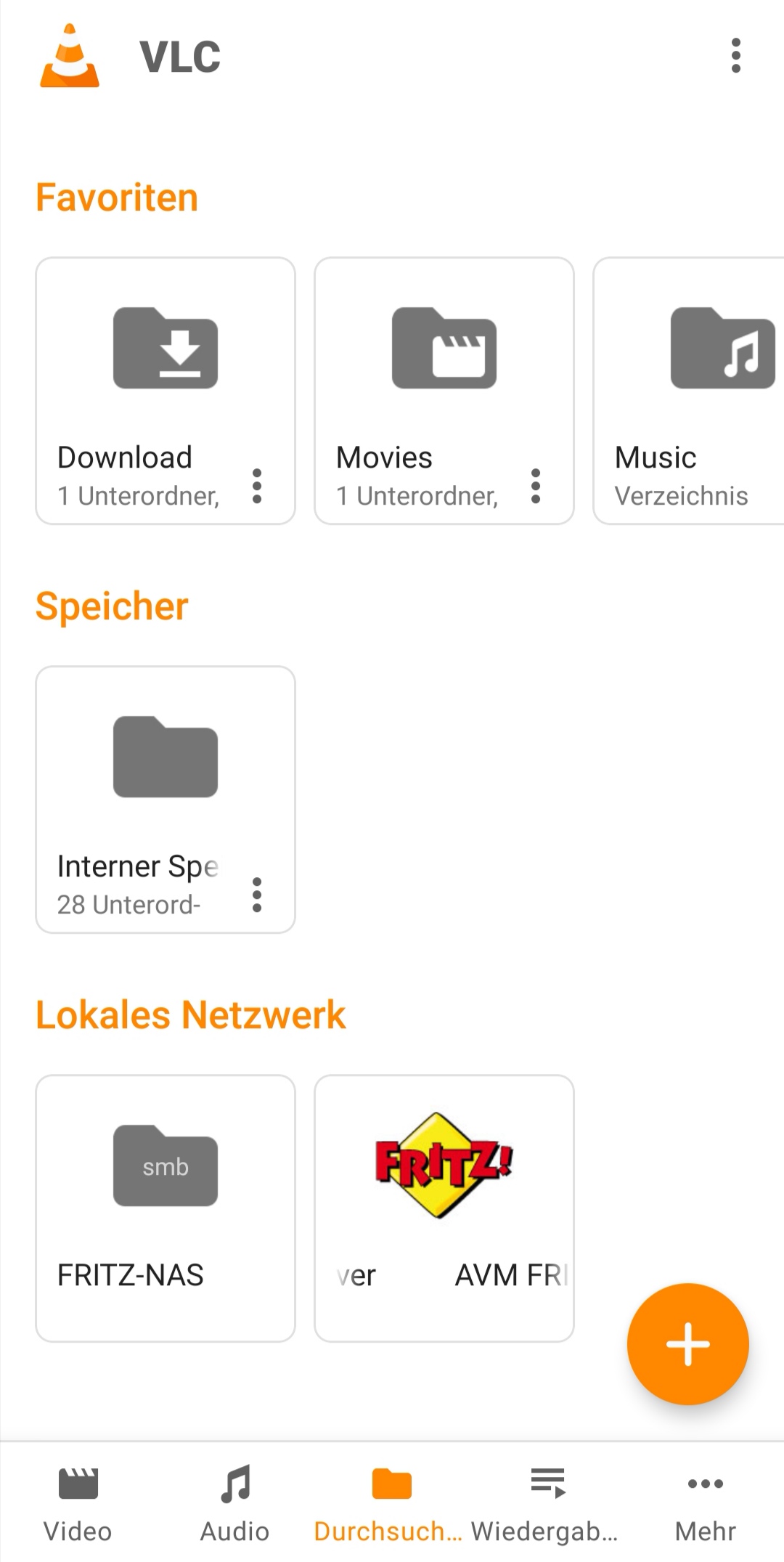Browse the Interner Speicher folder
This screenshot has height=1562, width=784.
click(x=166, y=800)
